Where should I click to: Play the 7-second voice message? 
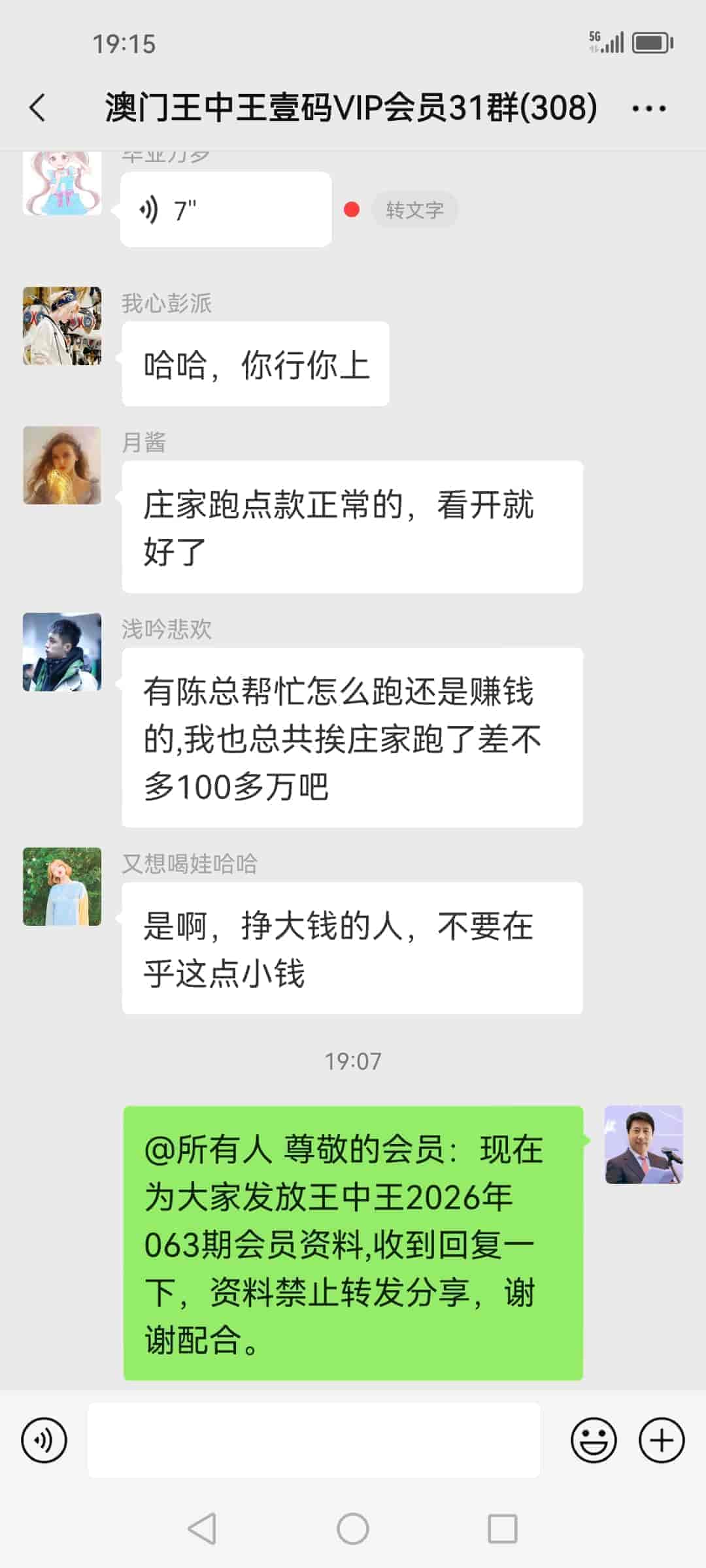226,210
